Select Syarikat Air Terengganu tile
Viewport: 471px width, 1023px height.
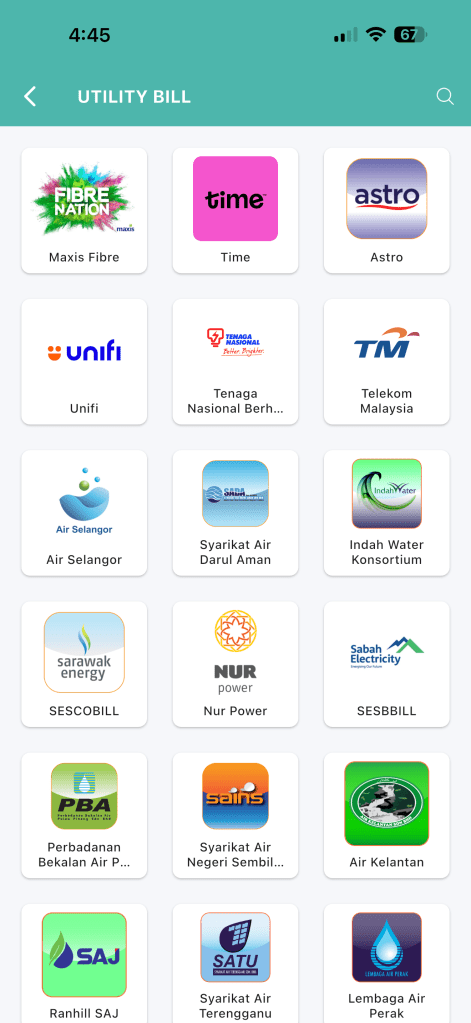point(236,964)
